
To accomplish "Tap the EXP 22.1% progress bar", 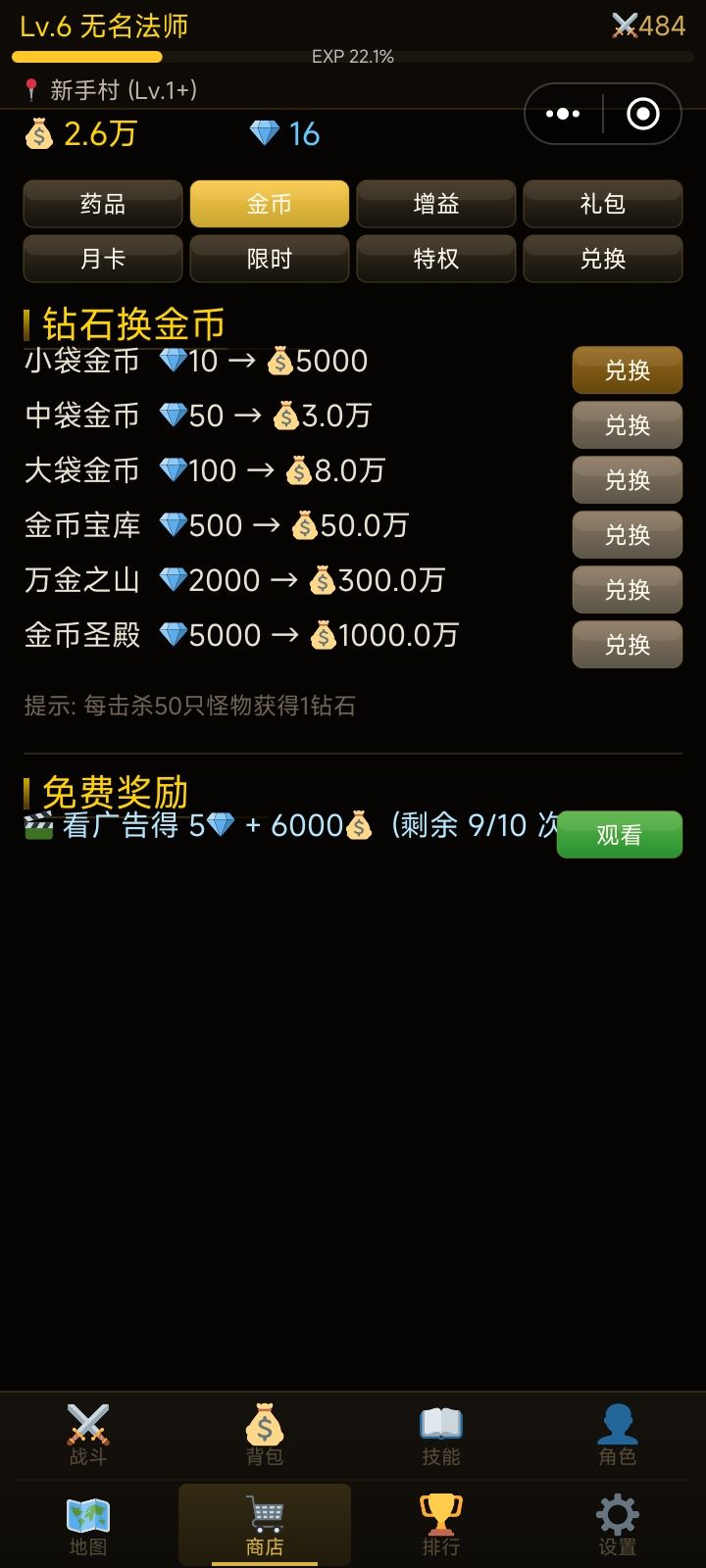I will click(353, 56).
